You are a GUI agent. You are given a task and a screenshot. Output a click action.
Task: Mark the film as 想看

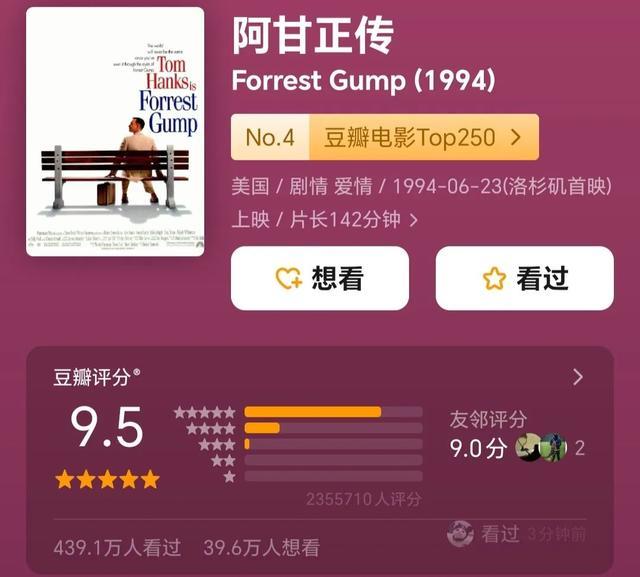click(x=320, y=278)
